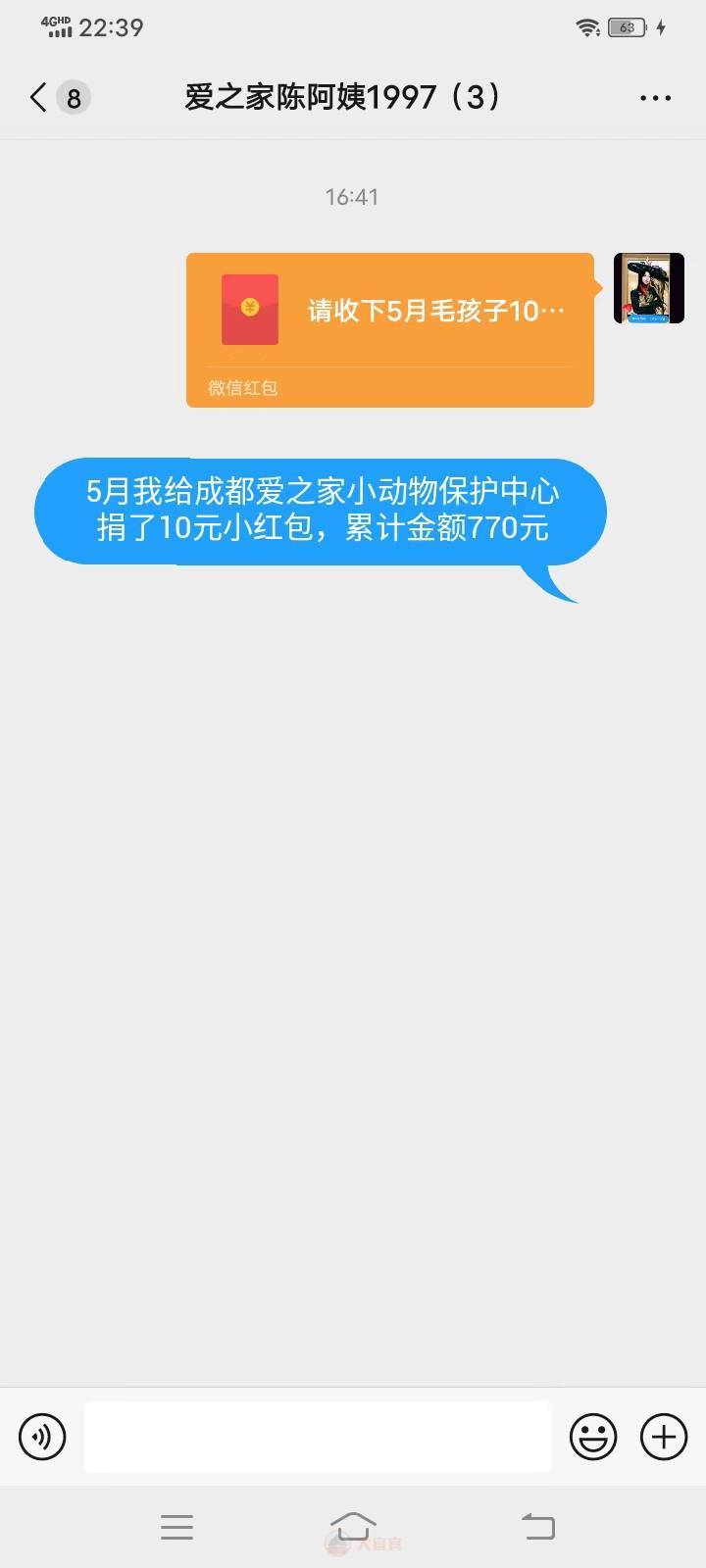Go to the home screen
Screen dimensions: 706x1568
(x=353, y=1526)
